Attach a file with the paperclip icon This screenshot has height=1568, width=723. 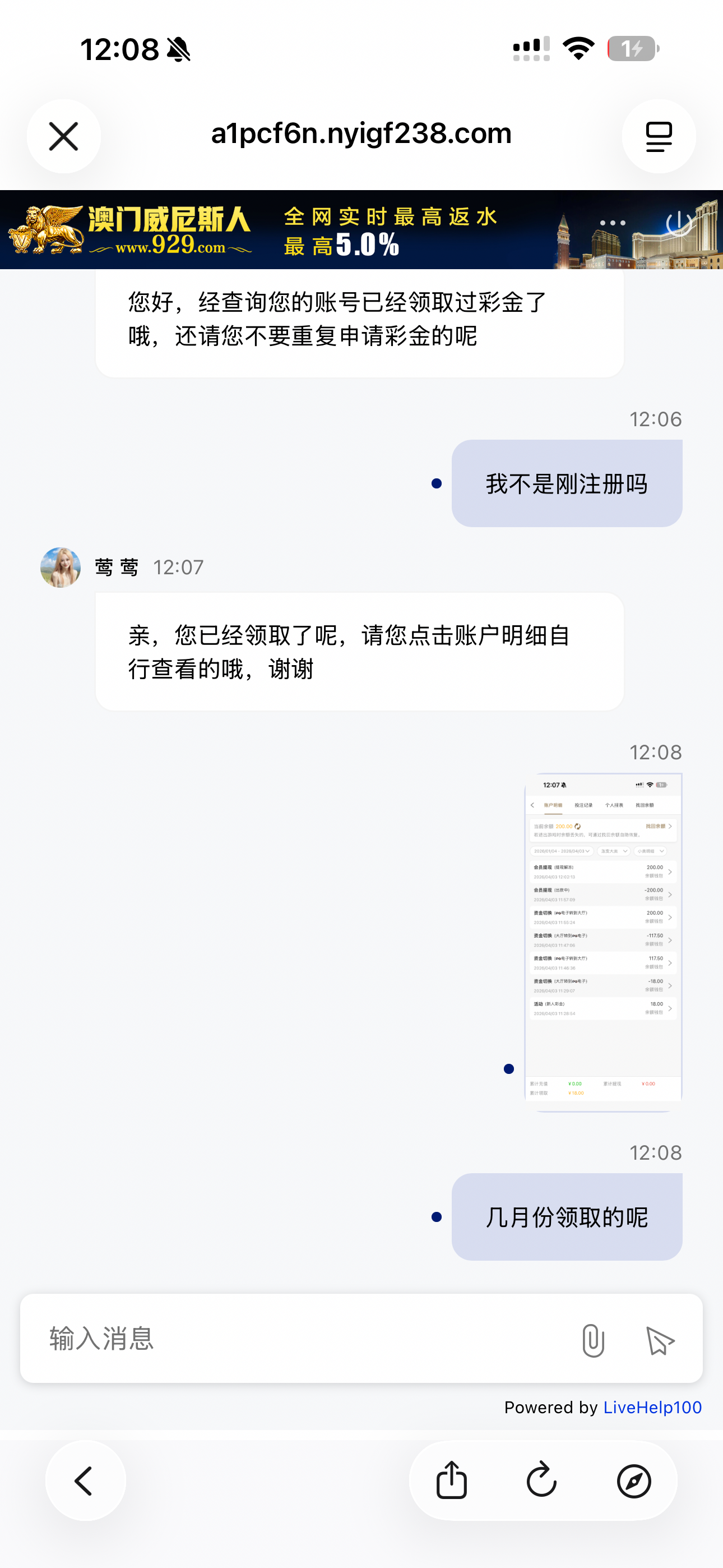593,1340
